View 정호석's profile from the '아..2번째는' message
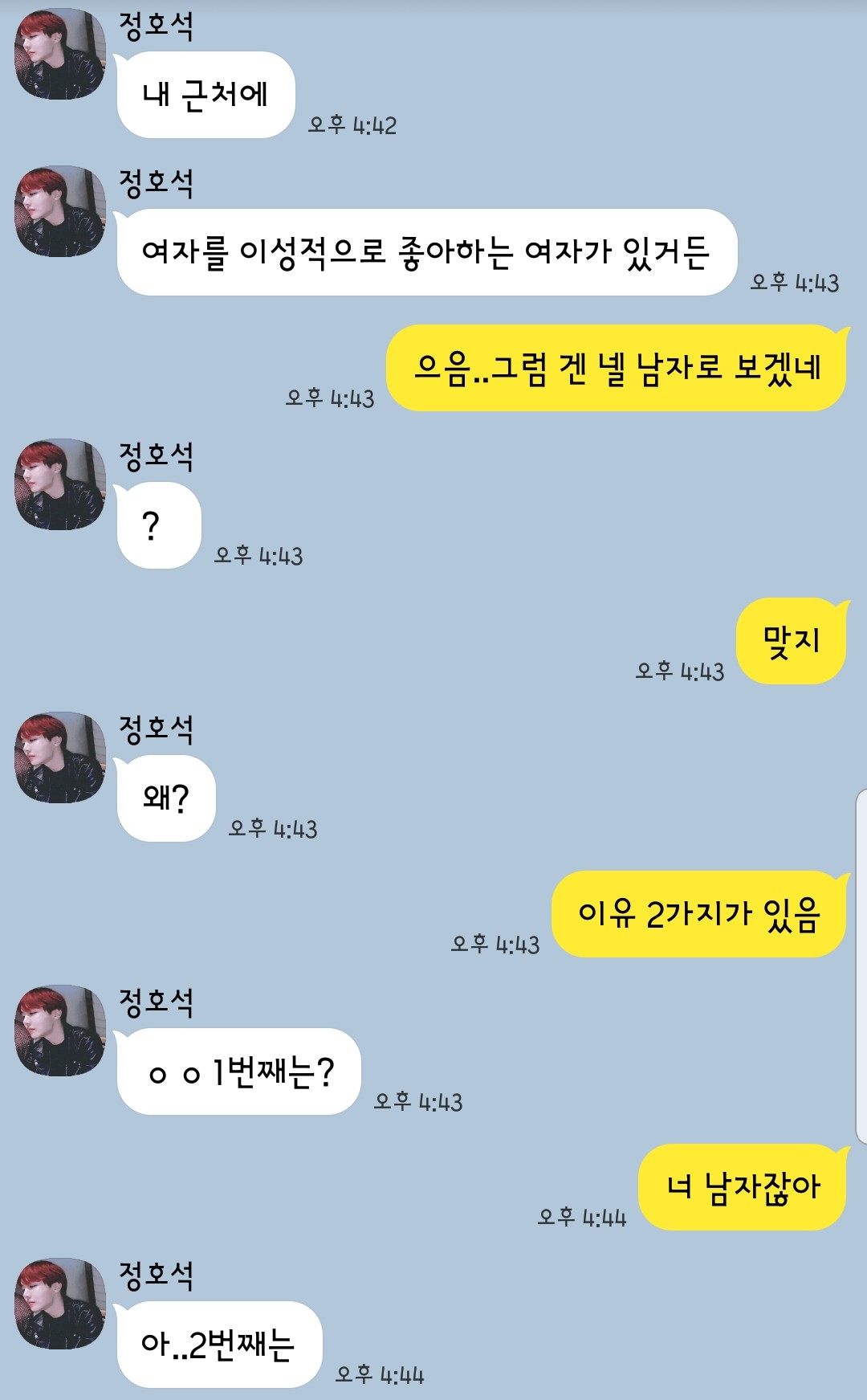The width and height of the screenshot is (867, 1400). tap(60, 1304)
